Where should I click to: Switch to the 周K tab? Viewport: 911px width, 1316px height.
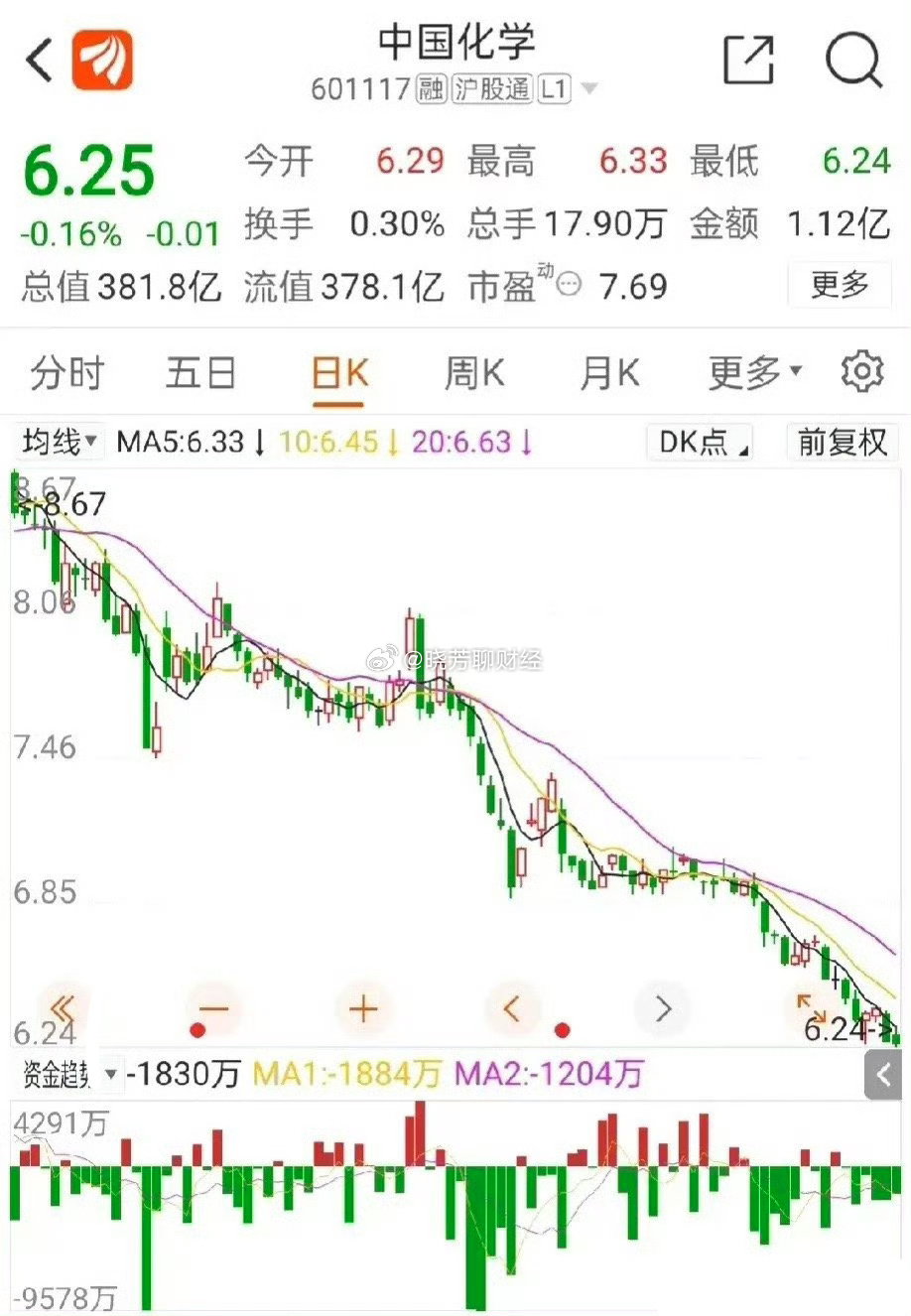474,374
